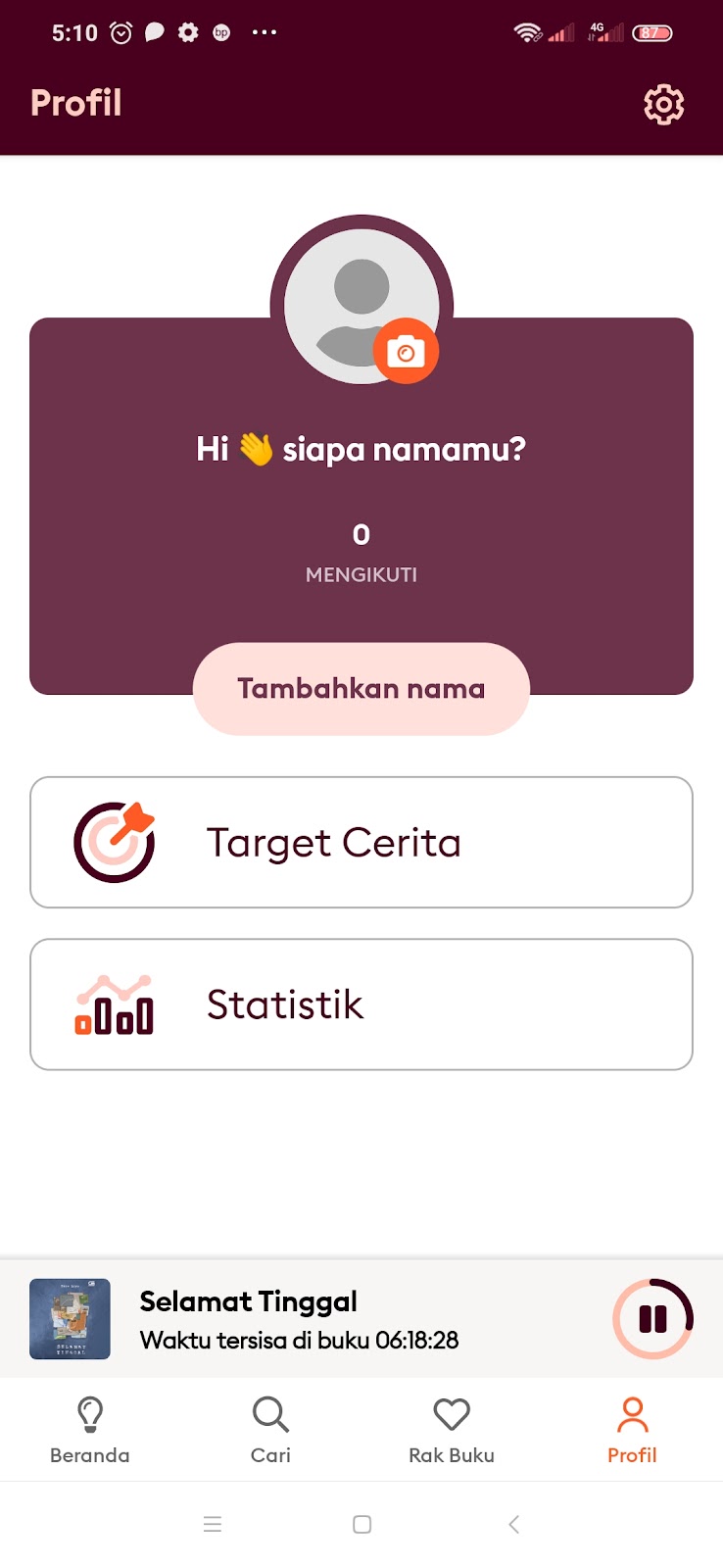Go to the Cari tab
The width and height of the screenshot is (723, 1568).
click(x=270, y=1430)
